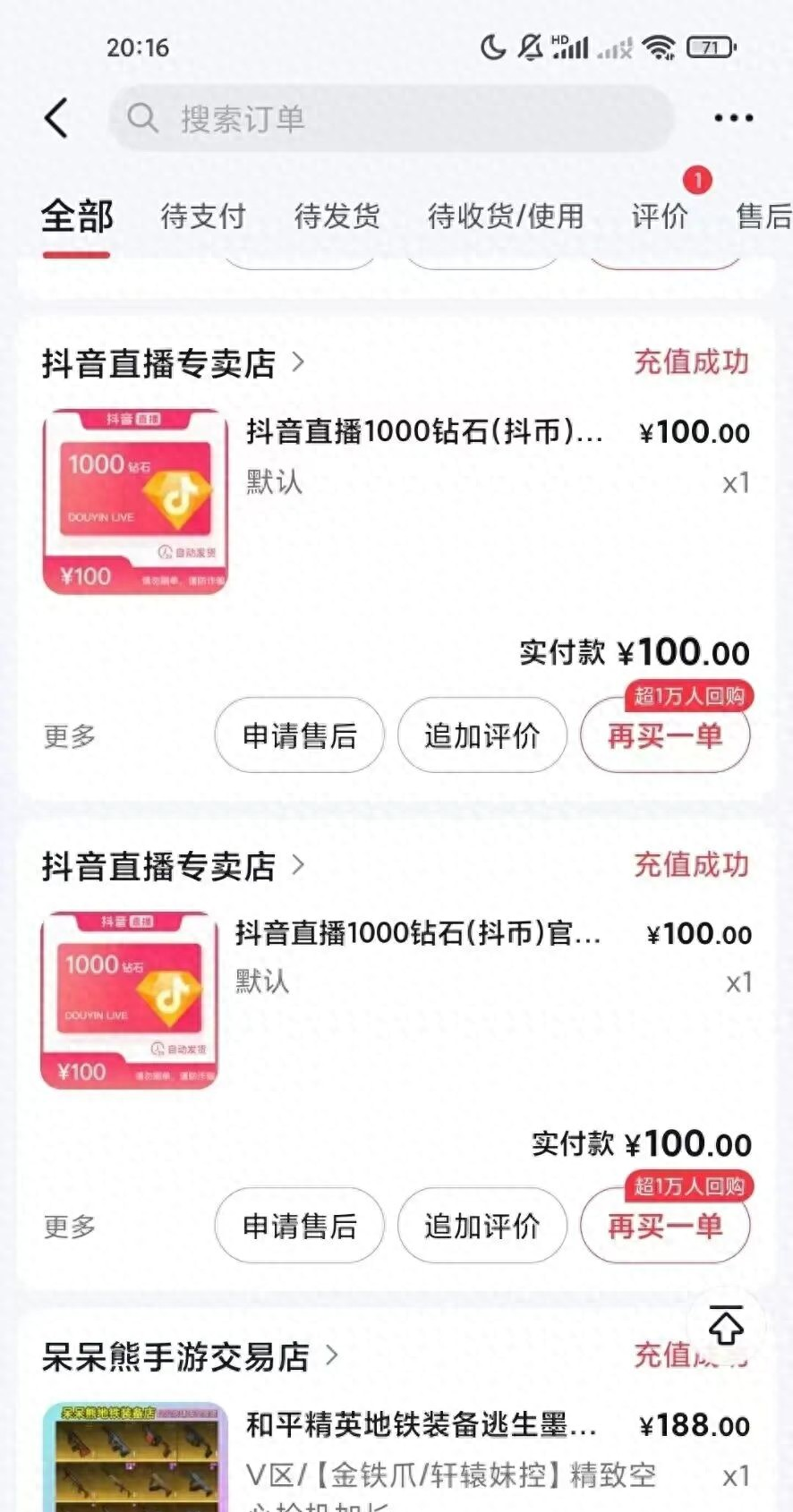The height and width of the screenshot is (1512, 793).
Task: Open the 和平精英地铁装备 order item
Action: [421, 1425]
